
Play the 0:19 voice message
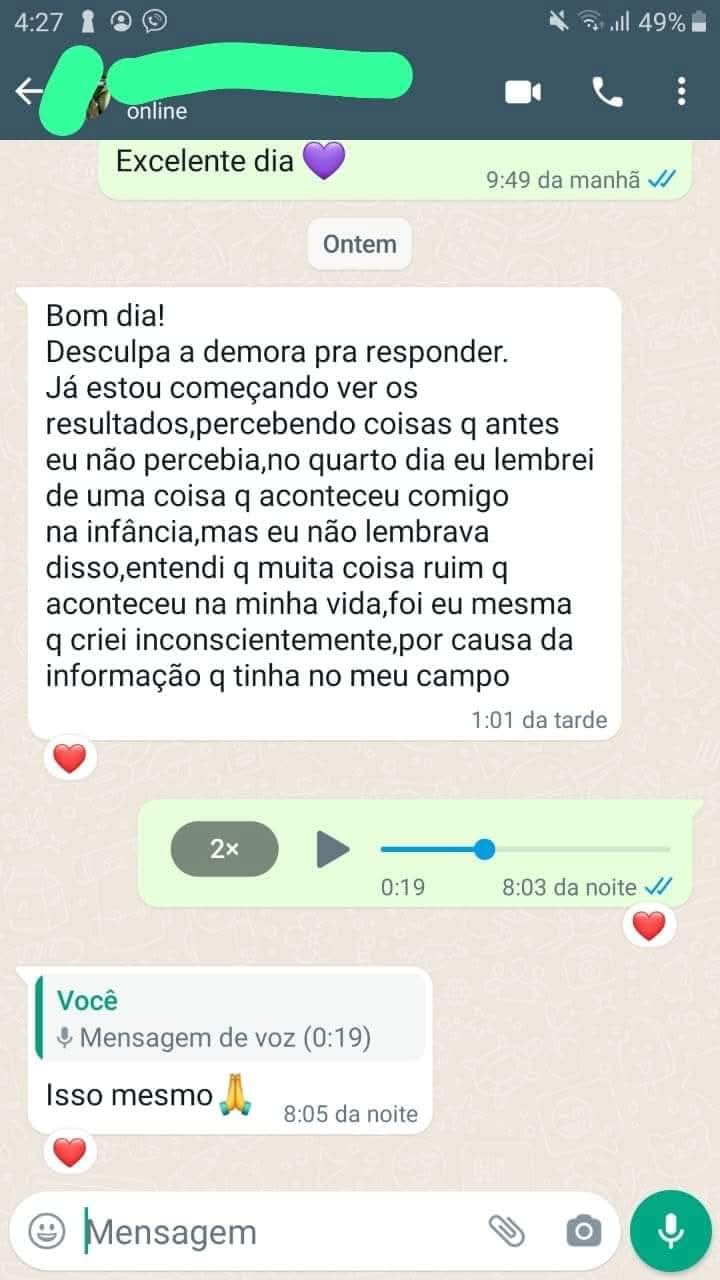pyautogui.click(x=333, y=850)
